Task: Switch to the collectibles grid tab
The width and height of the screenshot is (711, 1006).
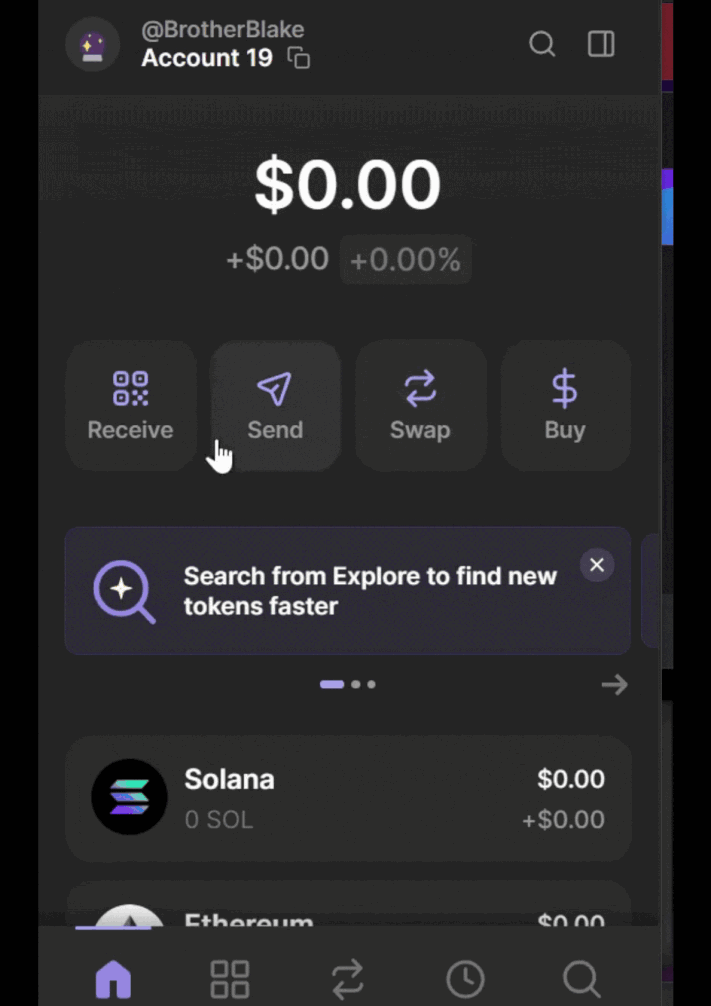Action: pos(230,978)
